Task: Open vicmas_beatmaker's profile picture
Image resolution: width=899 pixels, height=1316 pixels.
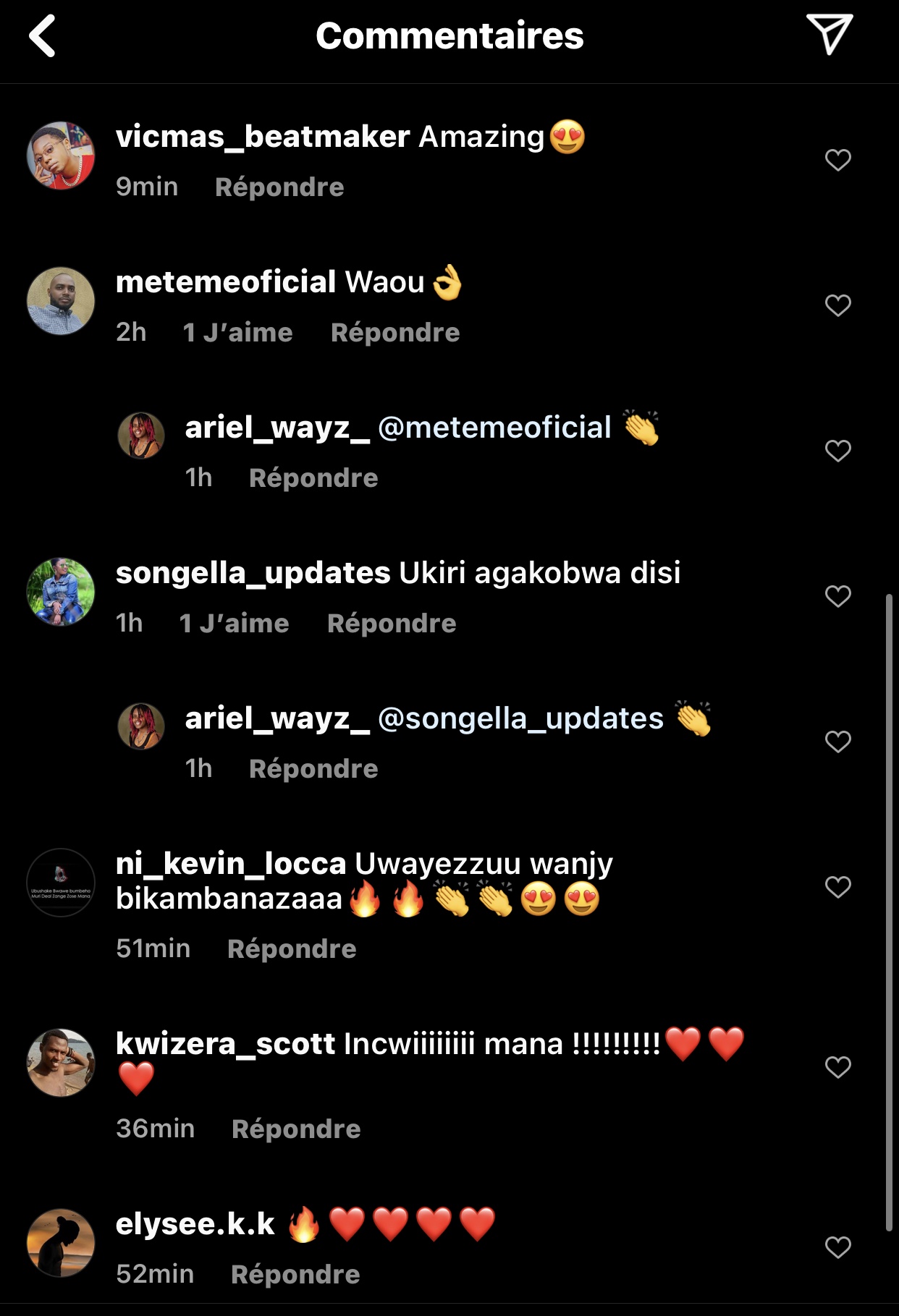Action: (61, 156)
